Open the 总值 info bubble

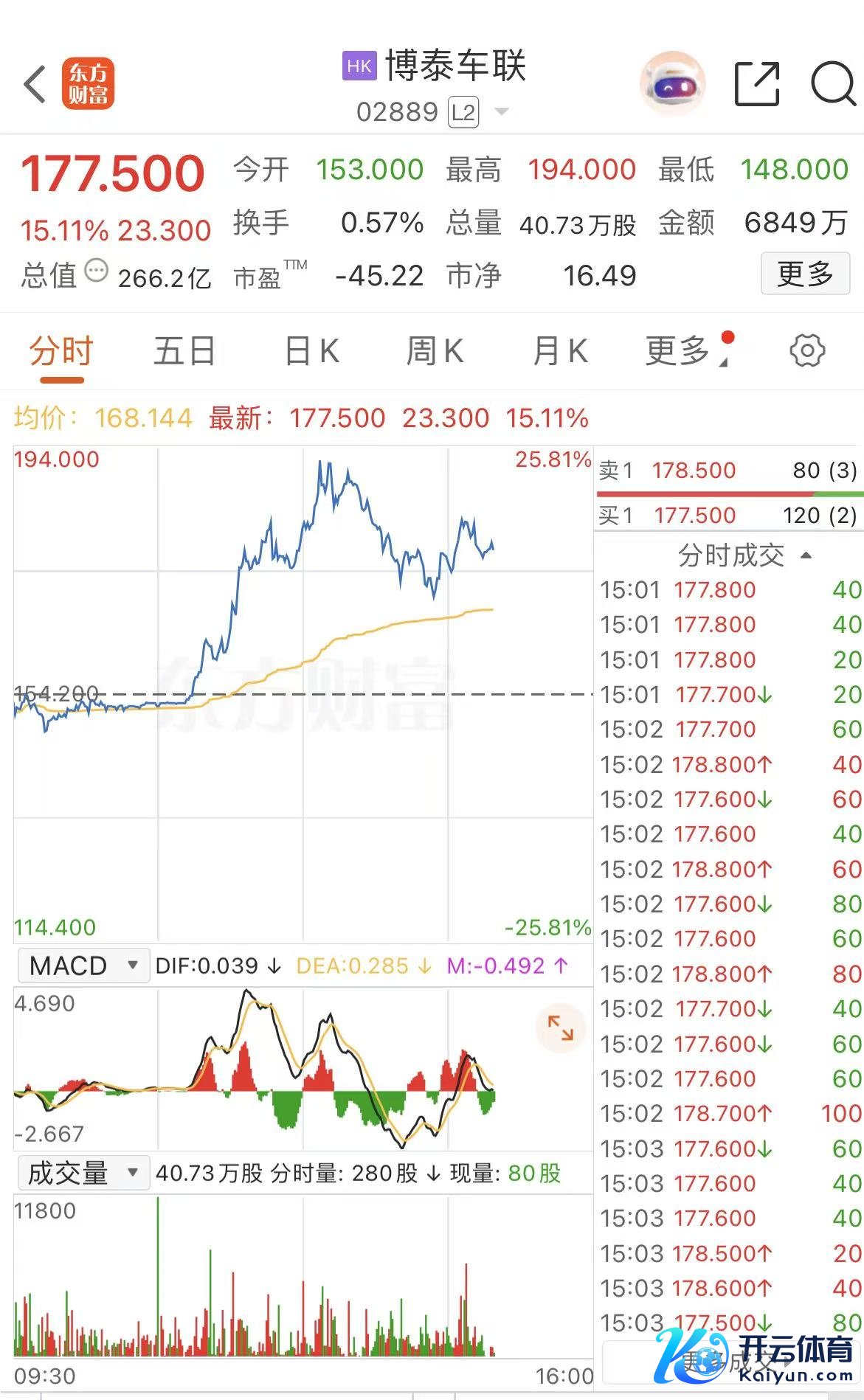(96, 271)
